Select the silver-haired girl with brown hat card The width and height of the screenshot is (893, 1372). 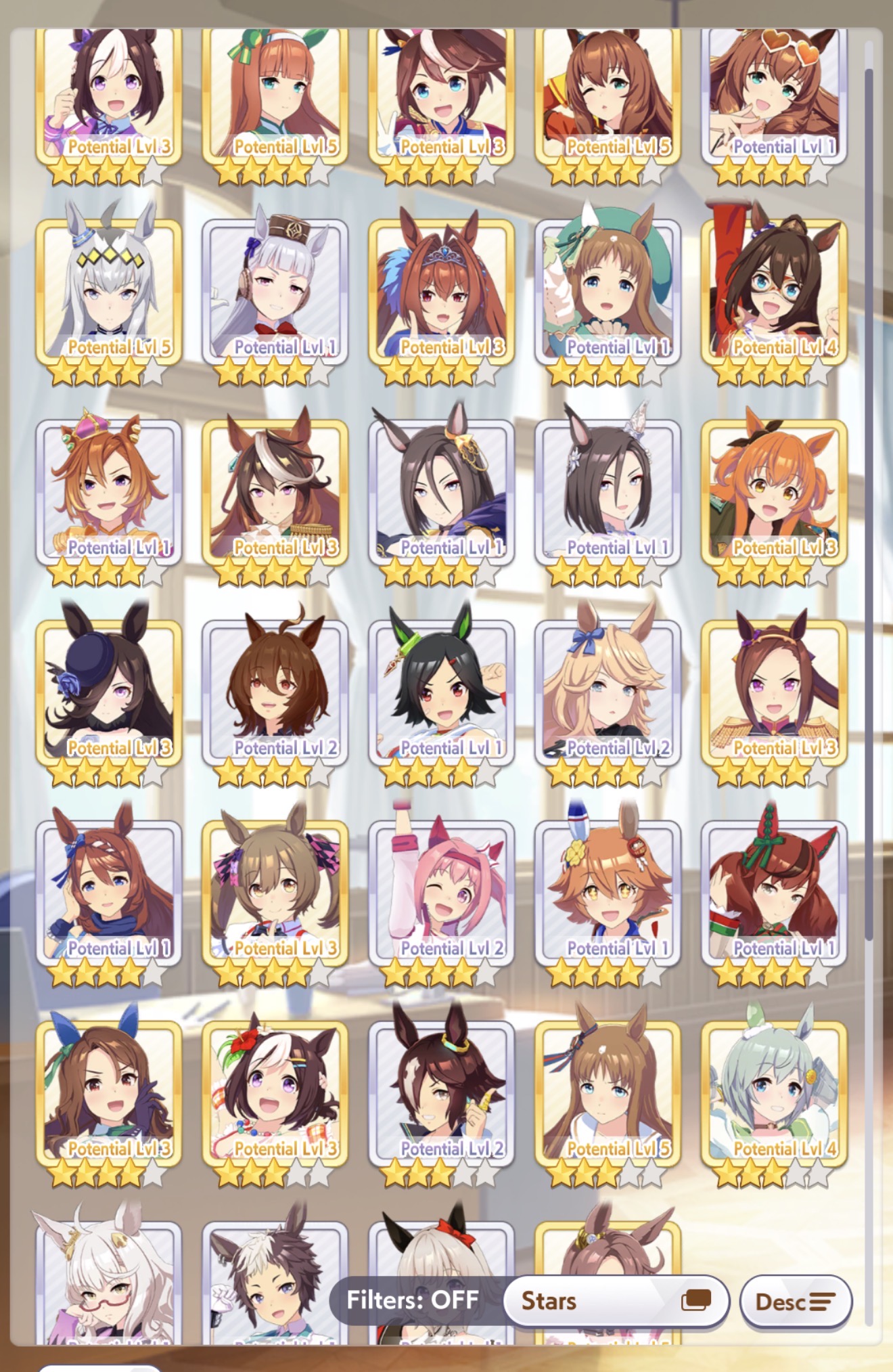point(275,291)
